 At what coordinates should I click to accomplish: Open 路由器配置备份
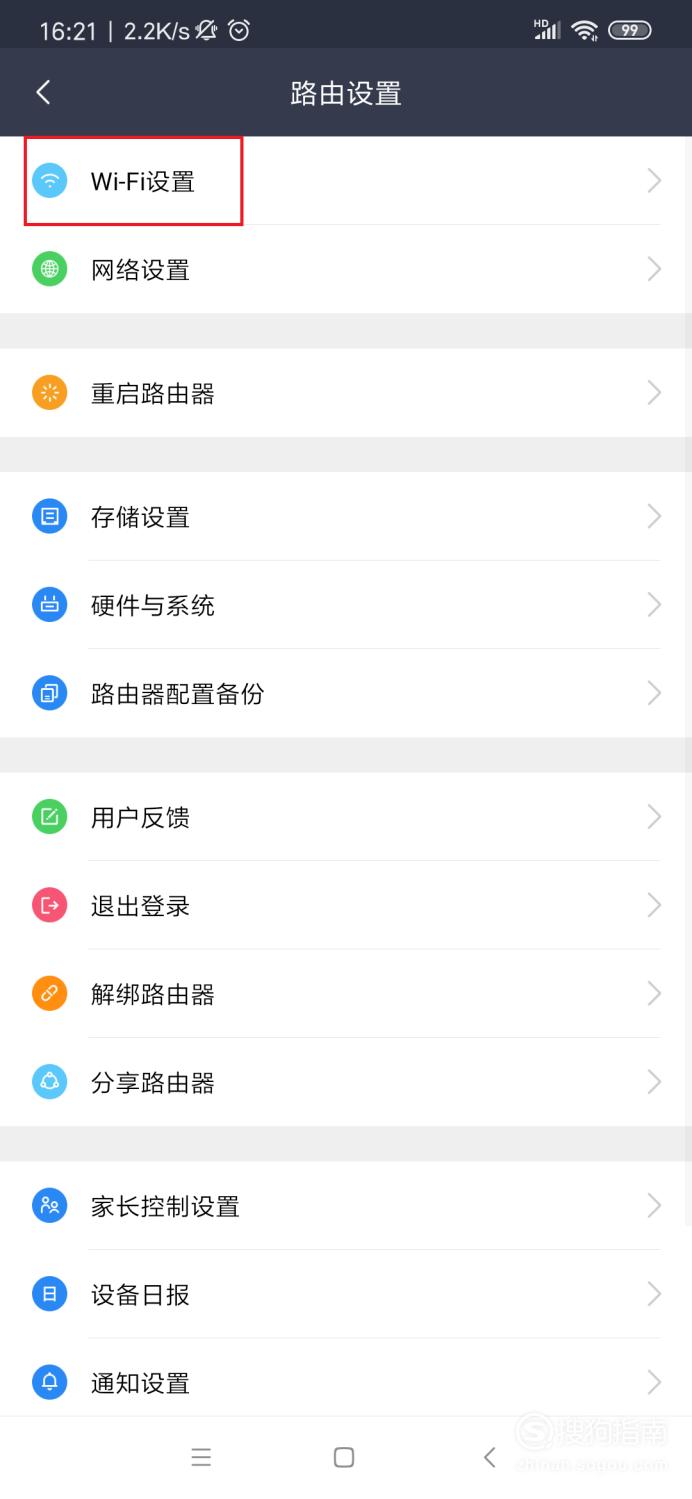click(346, 693)
